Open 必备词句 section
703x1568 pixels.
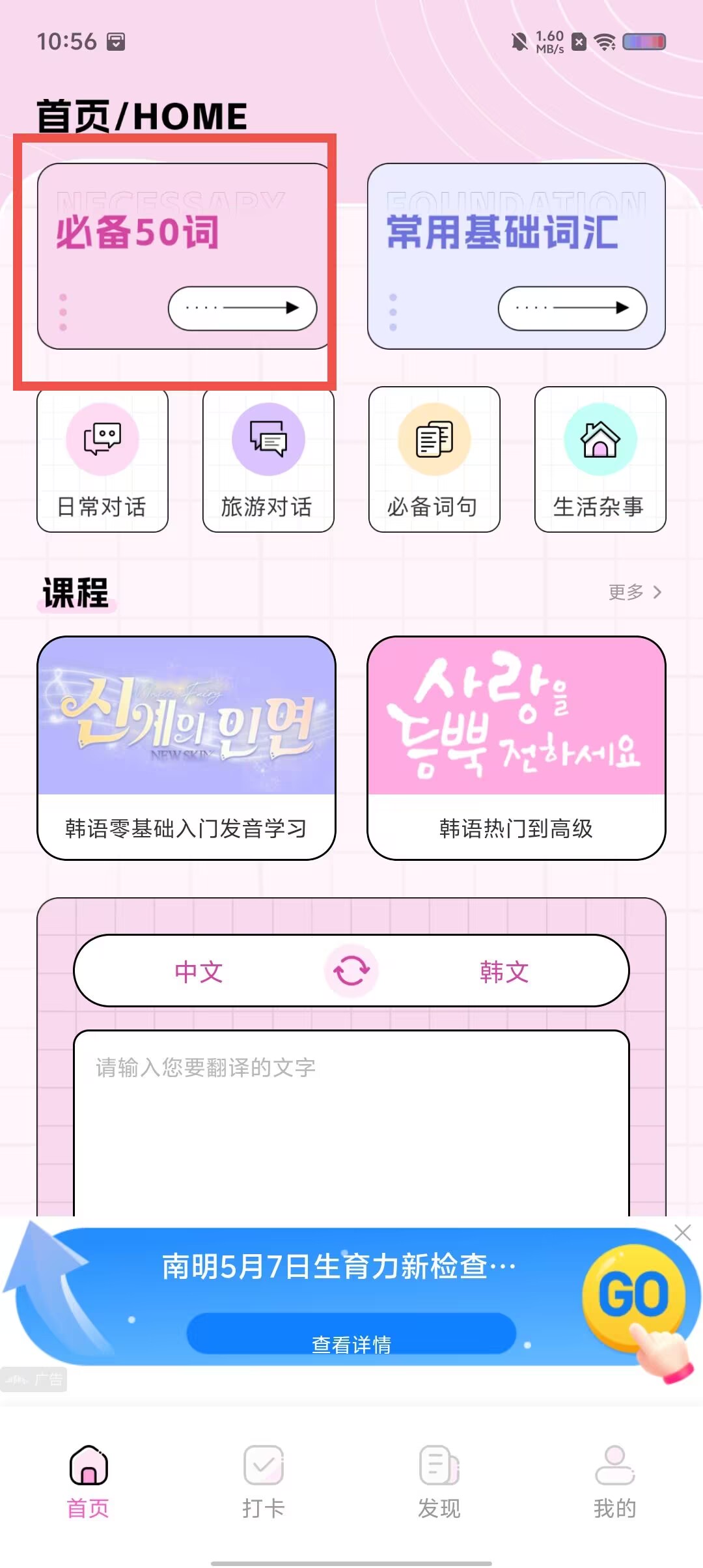click(434, 460)
